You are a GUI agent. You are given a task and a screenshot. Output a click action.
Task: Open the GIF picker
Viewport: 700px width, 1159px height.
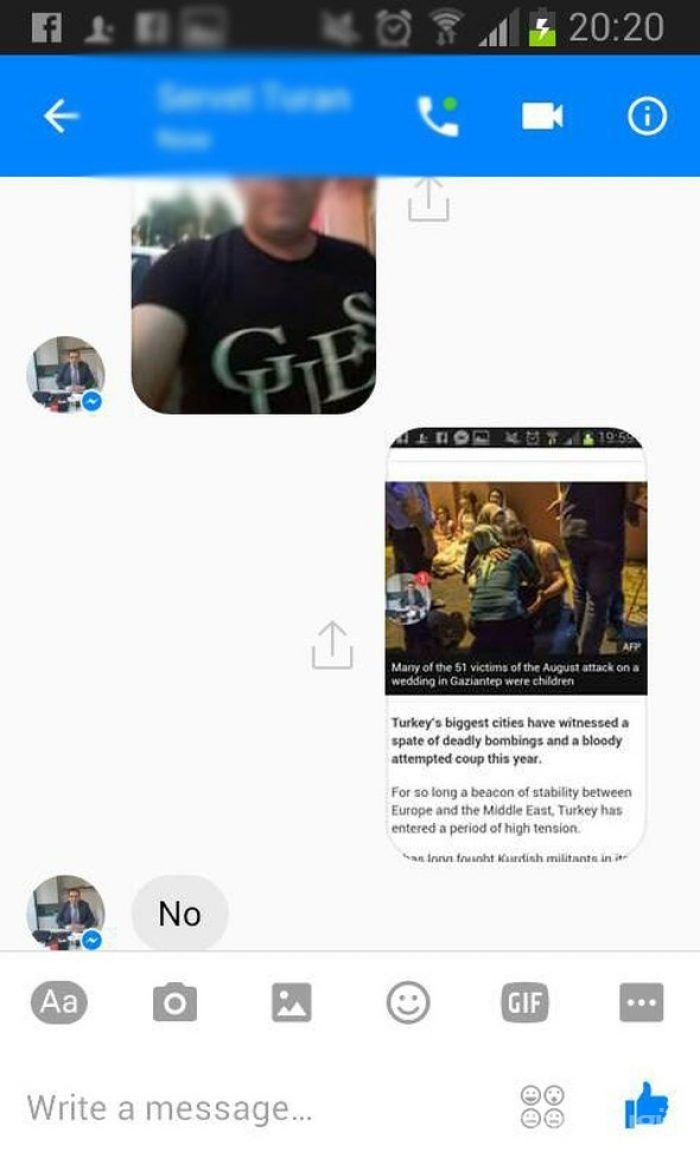(525, 1002)
